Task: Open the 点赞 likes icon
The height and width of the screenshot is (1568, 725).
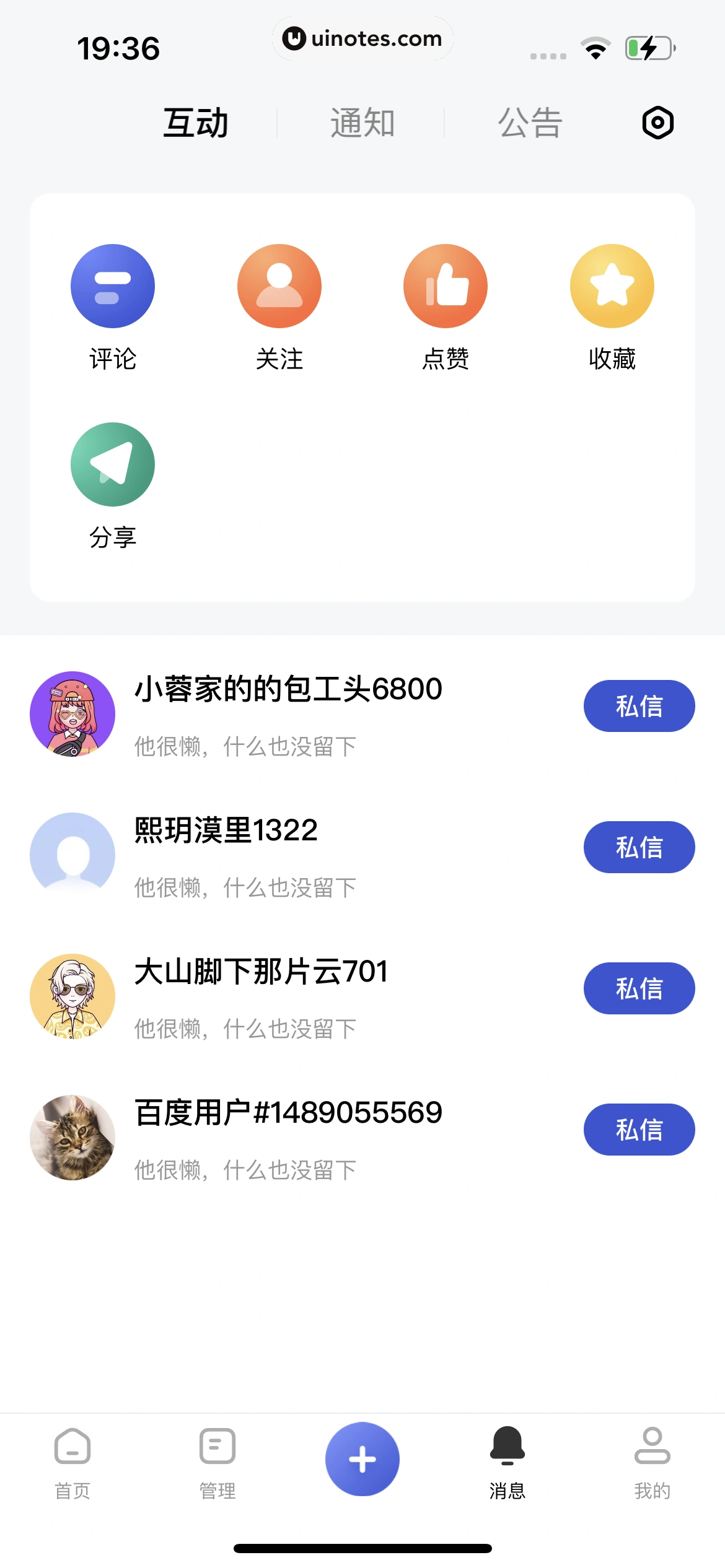Action: tap(445, 285)
